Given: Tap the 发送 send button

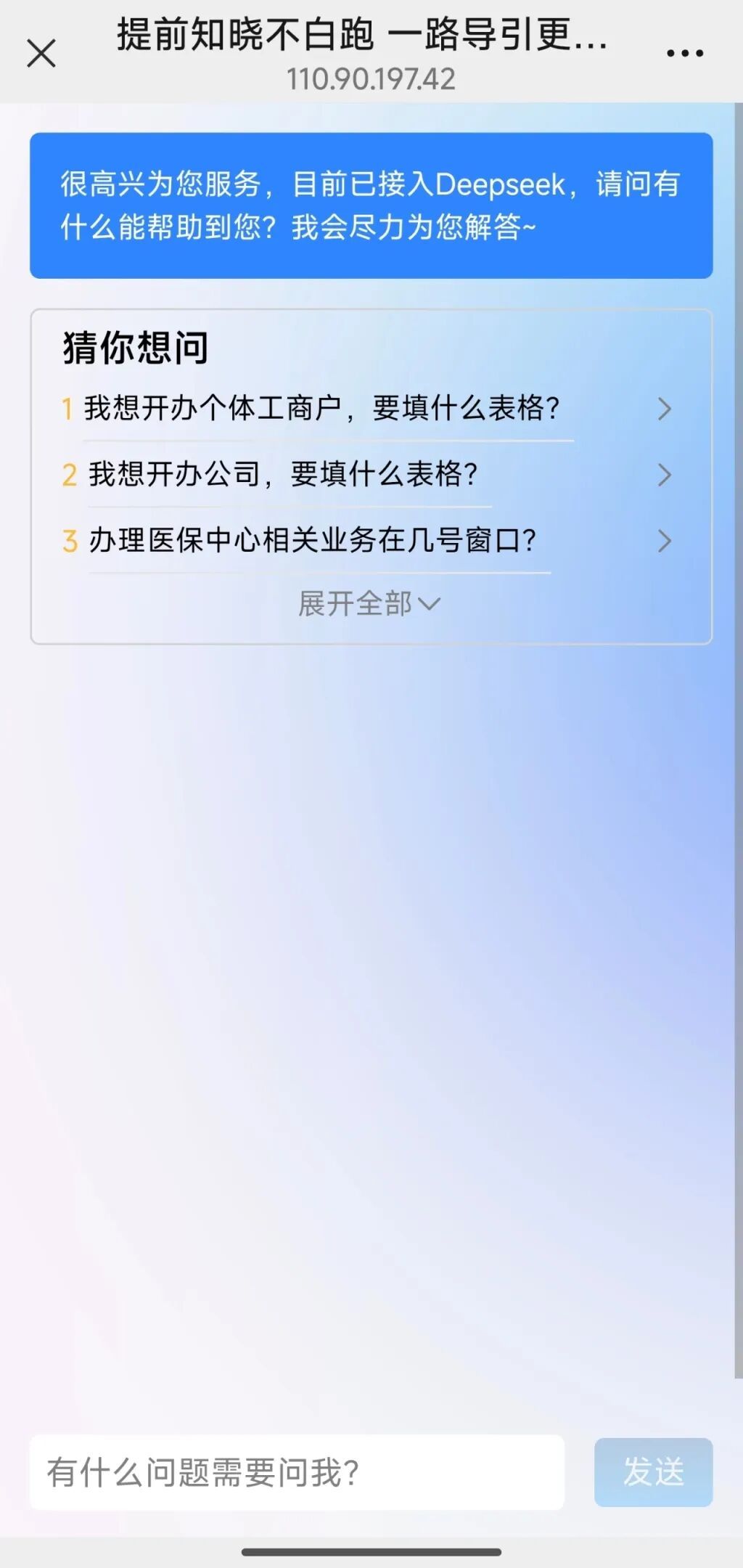Looking at the screenshot, I should click(x=653, y=1472).
